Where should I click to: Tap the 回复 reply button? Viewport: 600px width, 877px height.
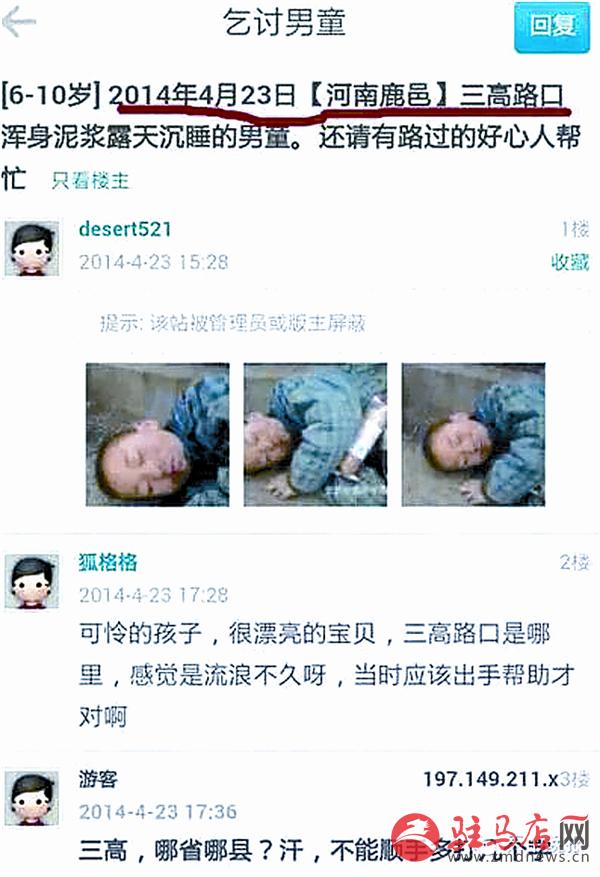[552, 26]
